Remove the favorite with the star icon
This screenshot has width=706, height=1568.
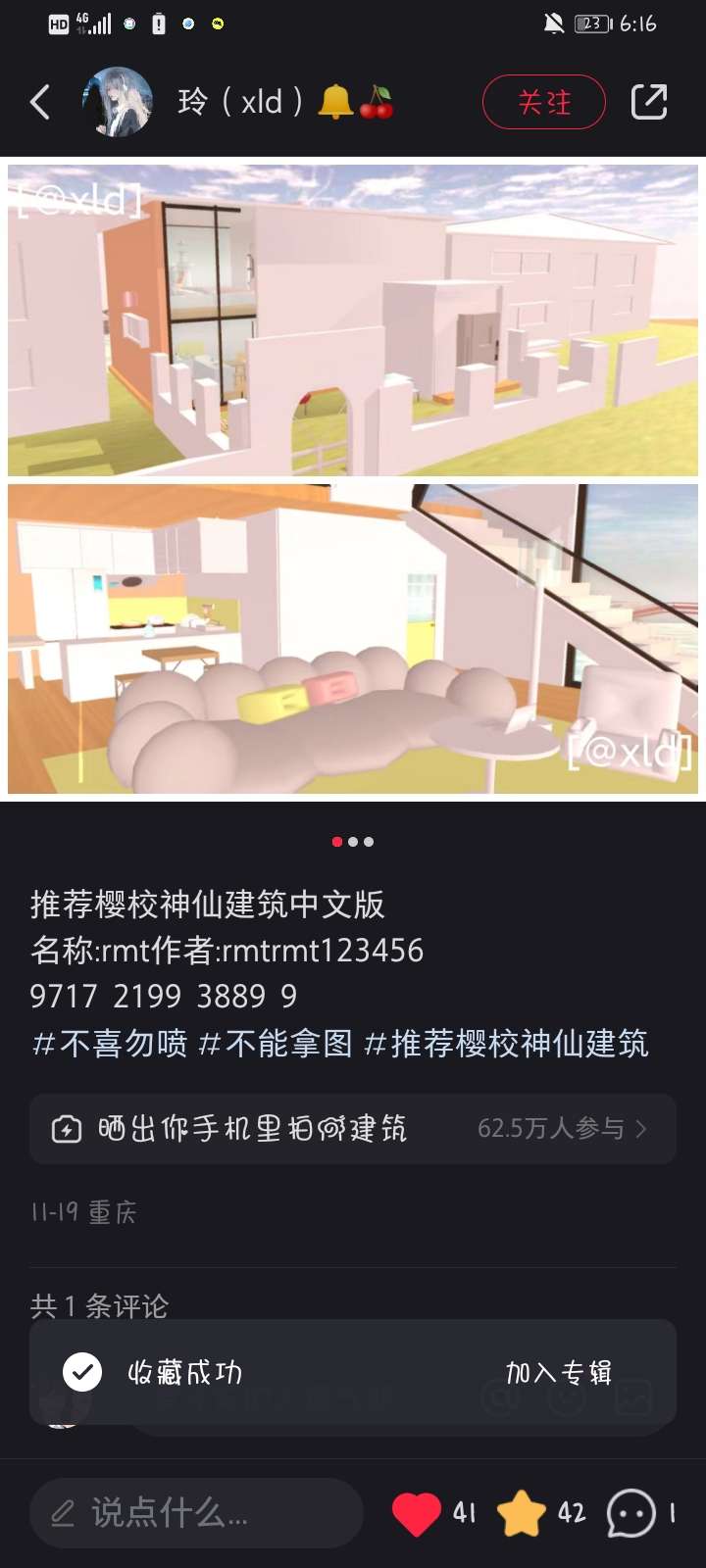coord(522,1513)
